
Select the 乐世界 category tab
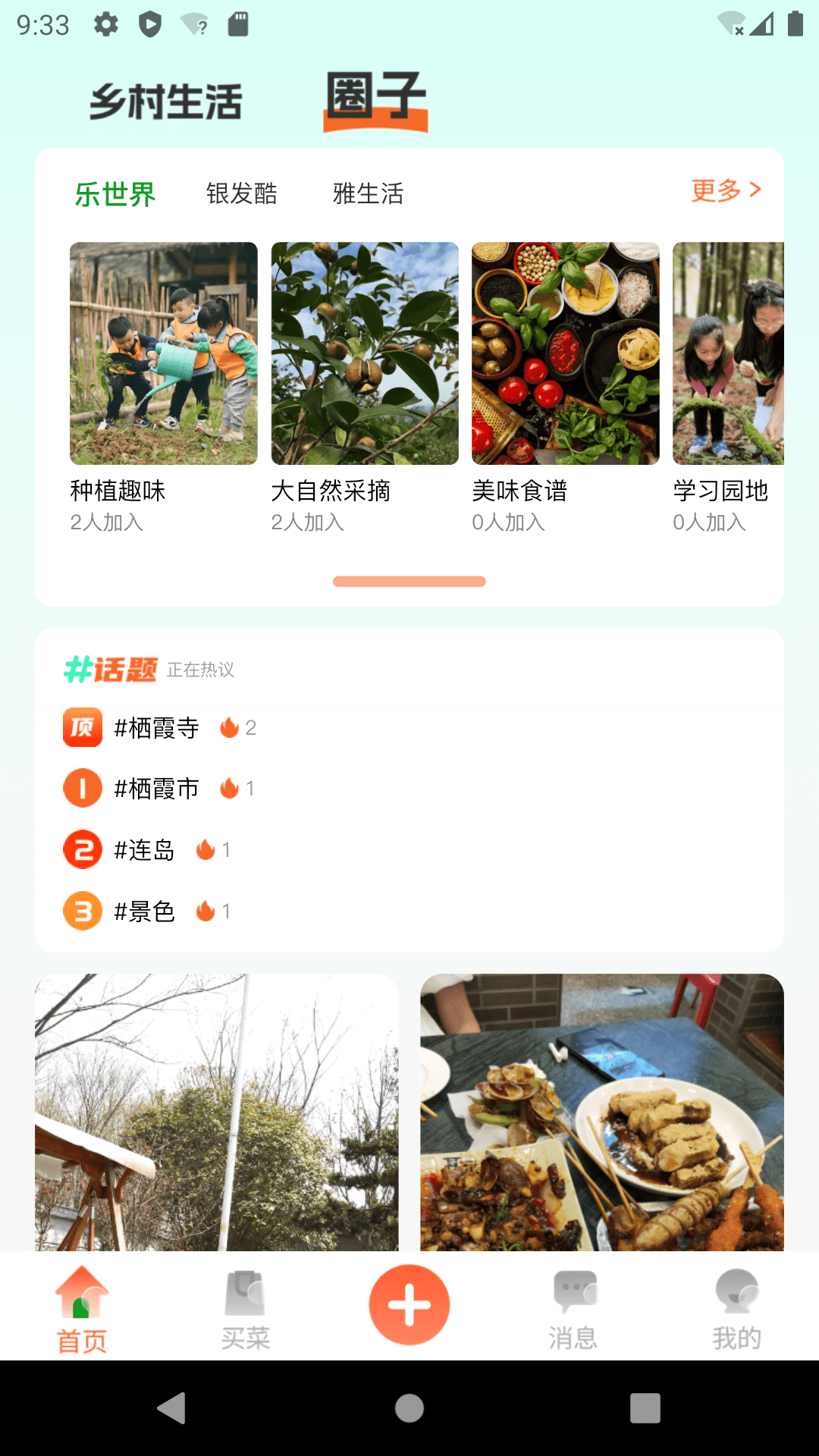pyautogui.click(x=115, y=194)
